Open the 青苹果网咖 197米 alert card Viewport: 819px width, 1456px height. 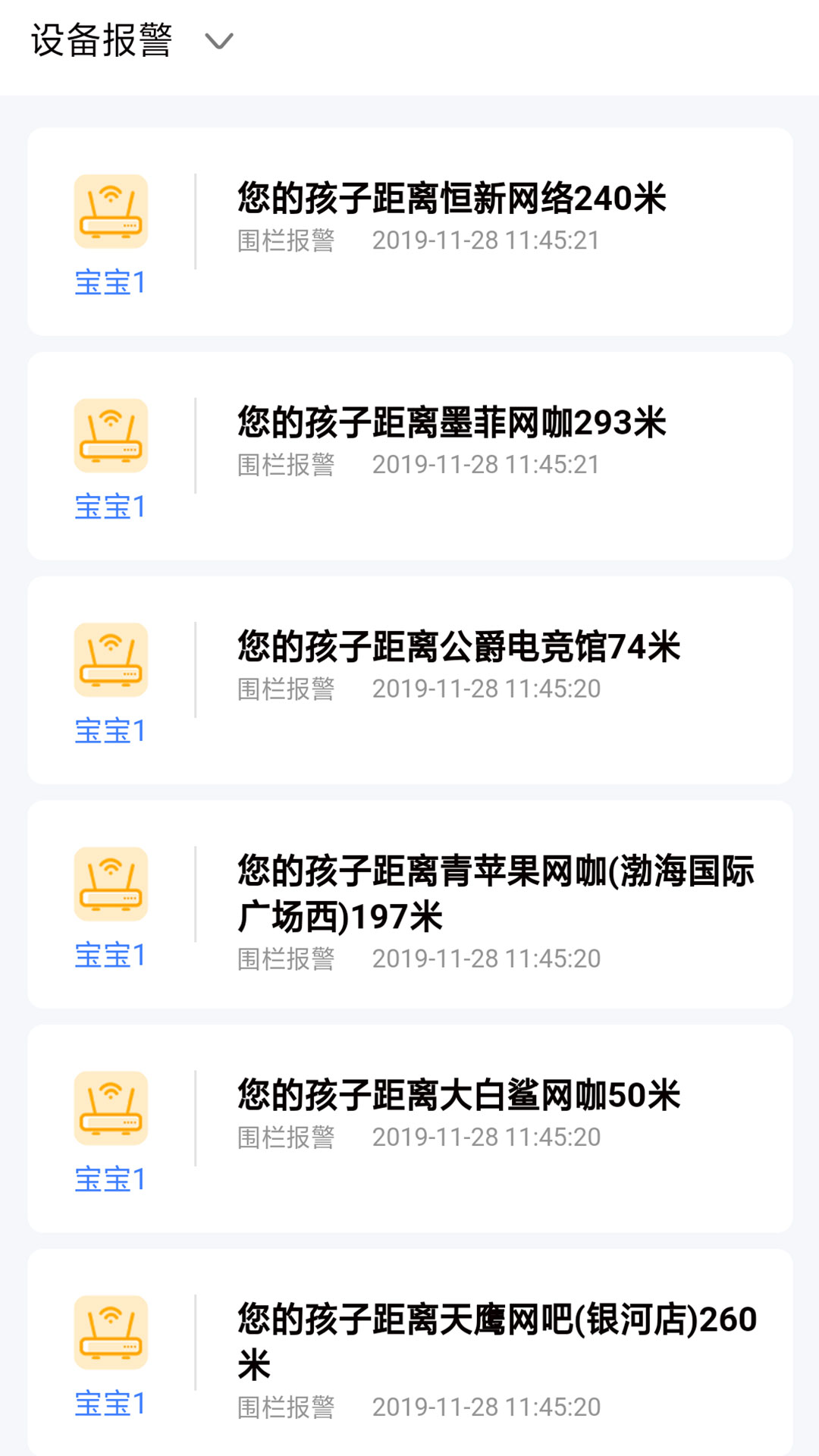pyautogui.click(x=410, y=904)
